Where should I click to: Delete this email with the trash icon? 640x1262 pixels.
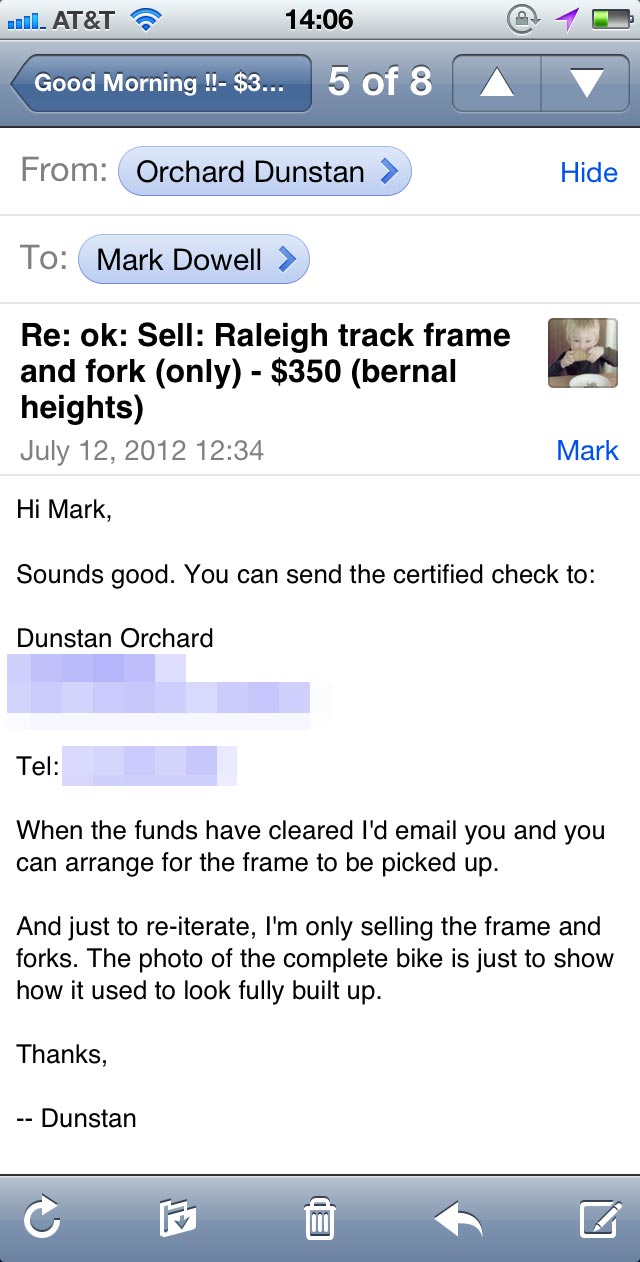[x=319, y=1218]
